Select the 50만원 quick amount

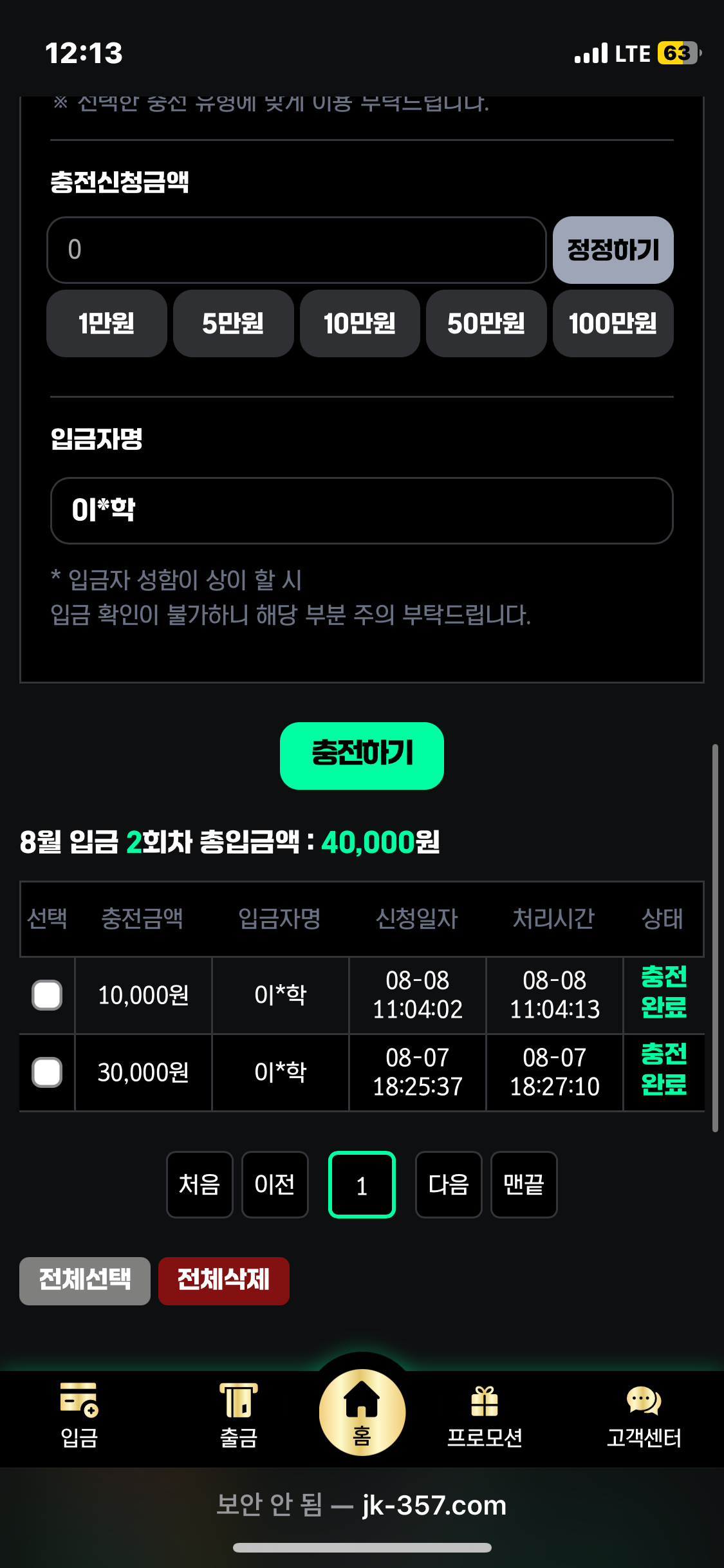point(486,323)
